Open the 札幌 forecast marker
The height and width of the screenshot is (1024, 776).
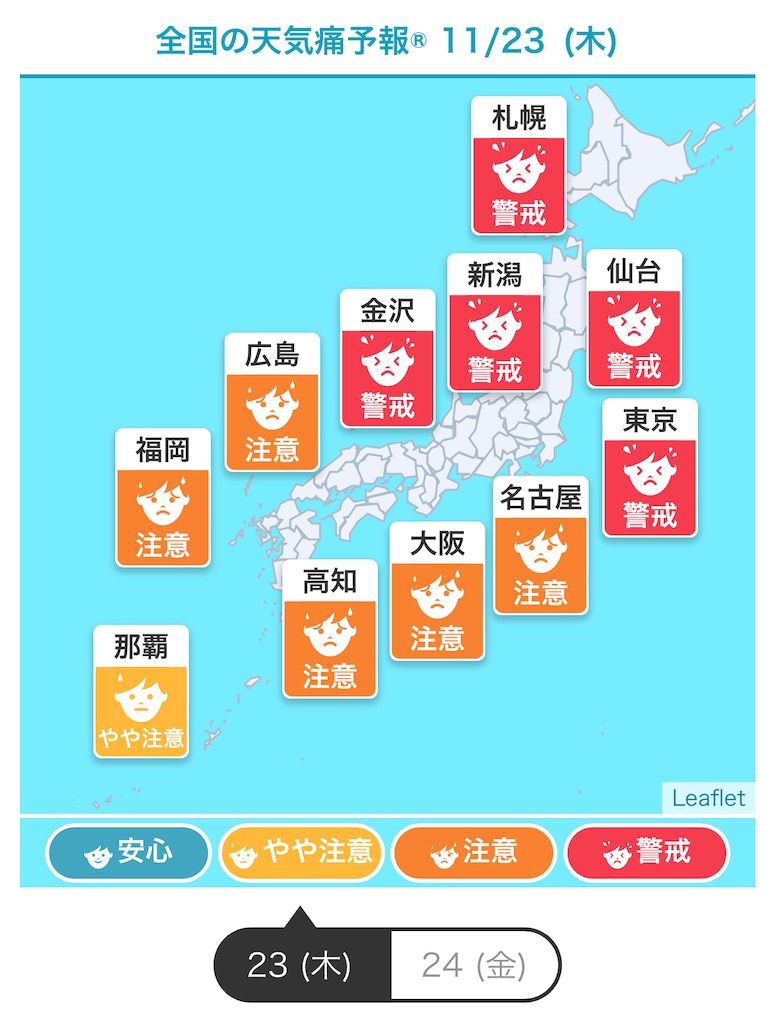[x=519, y=165]
